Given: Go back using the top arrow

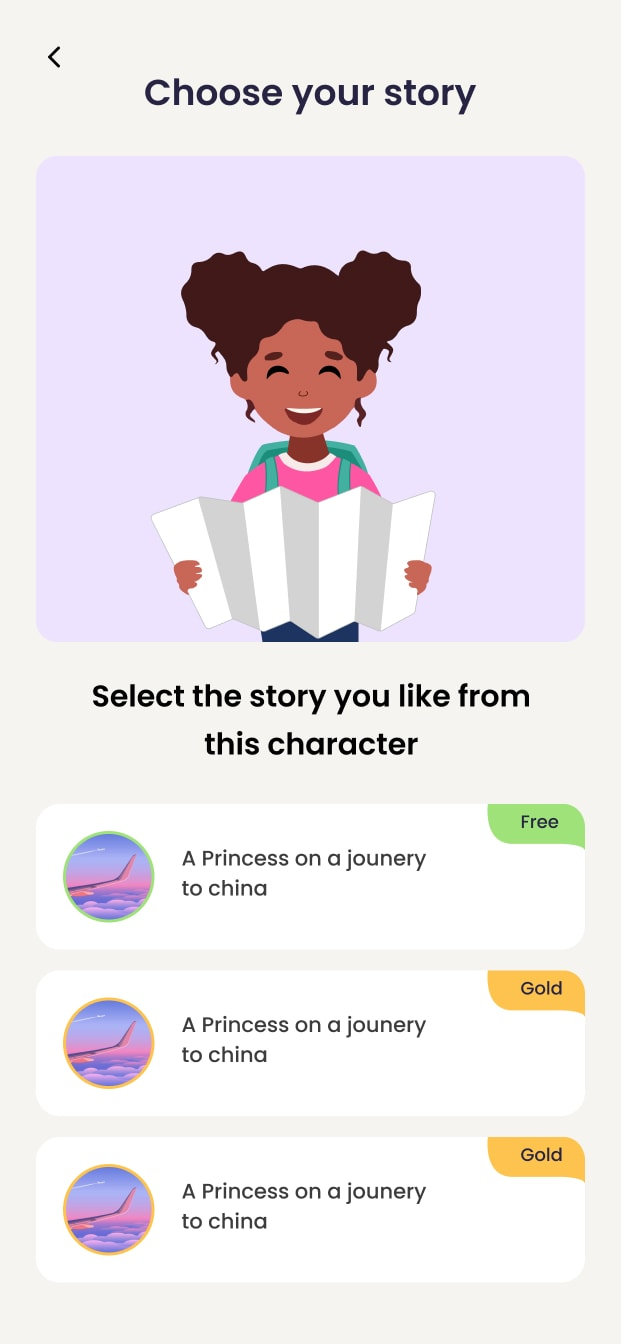Looking at the screenshot, I should tap(54, 58).
